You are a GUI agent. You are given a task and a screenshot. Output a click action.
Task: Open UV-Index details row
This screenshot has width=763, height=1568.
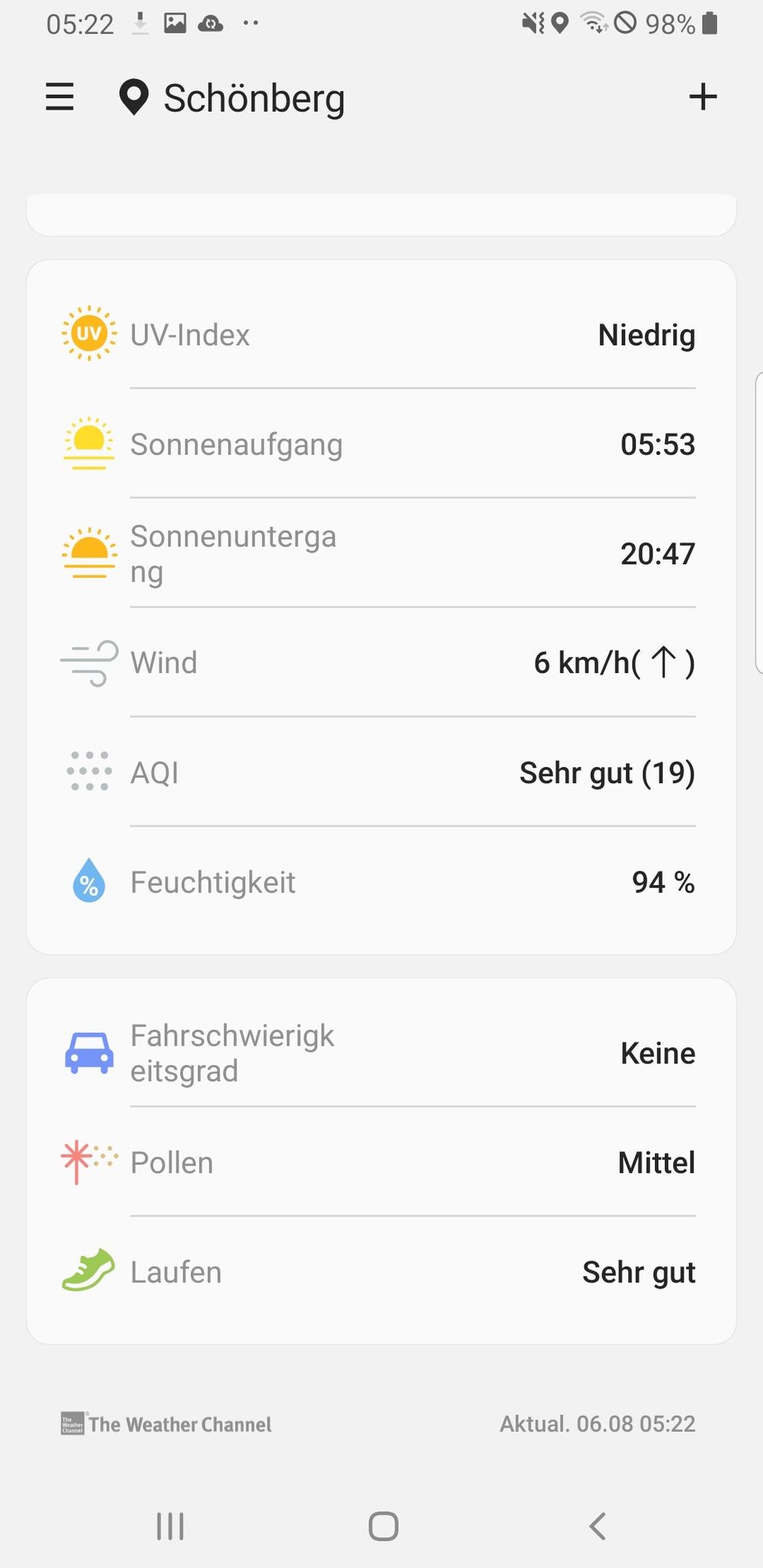381,335
